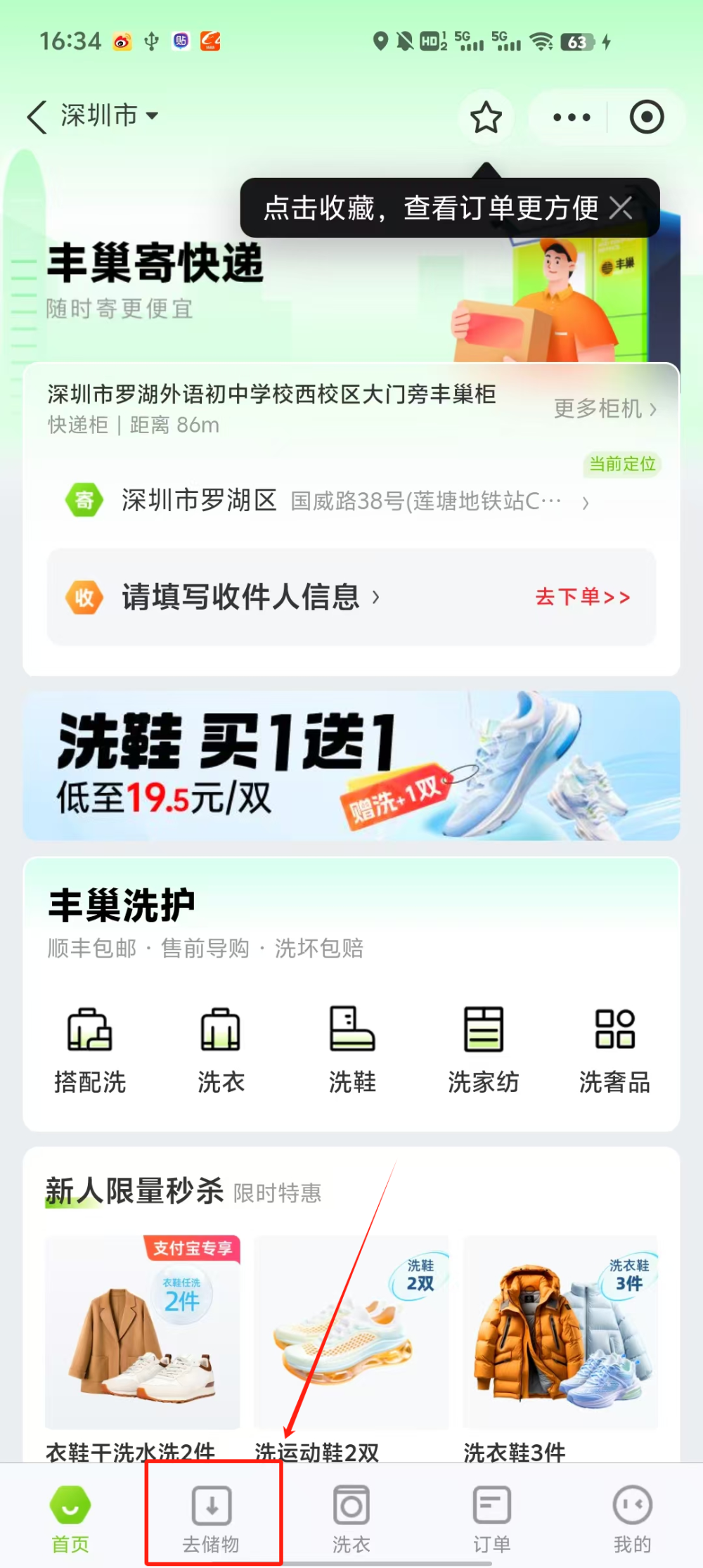This screenshot has height=1568, width=703.
Task: Tap the star favorite icon at top
Action: (486, 117)
